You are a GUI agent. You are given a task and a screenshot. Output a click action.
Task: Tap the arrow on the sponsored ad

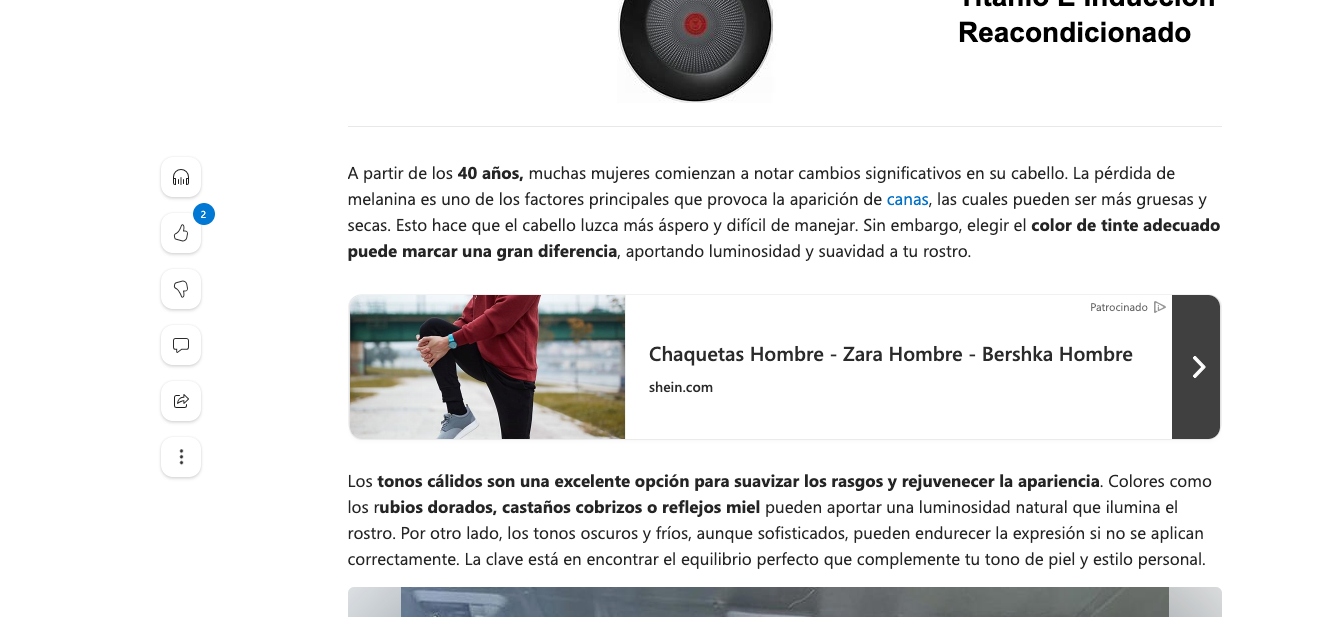[x=1197, y=367]
